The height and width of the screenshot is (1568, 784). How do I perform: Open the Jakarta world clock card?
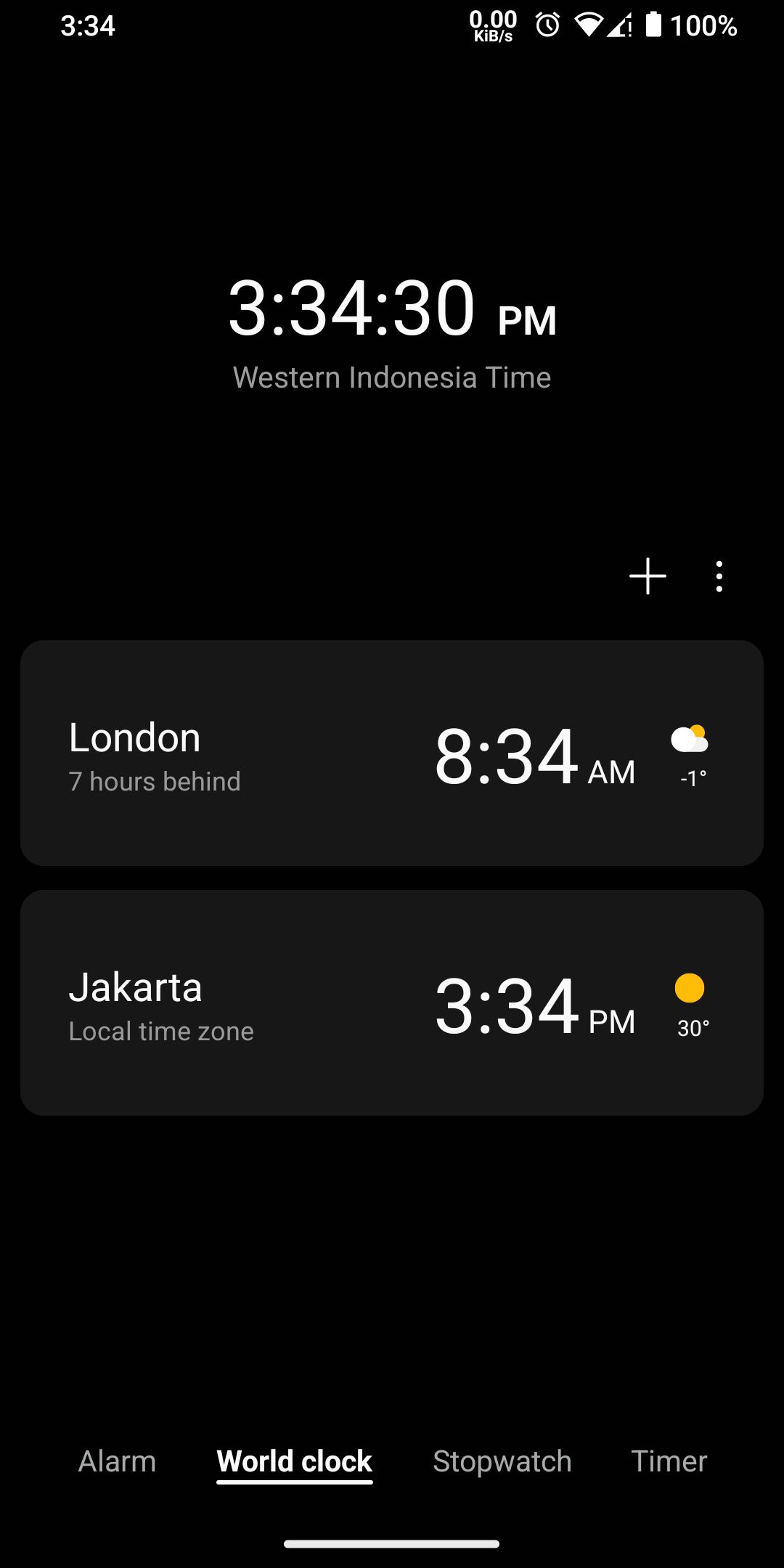pyautogui.click(x=392, y=1003)
